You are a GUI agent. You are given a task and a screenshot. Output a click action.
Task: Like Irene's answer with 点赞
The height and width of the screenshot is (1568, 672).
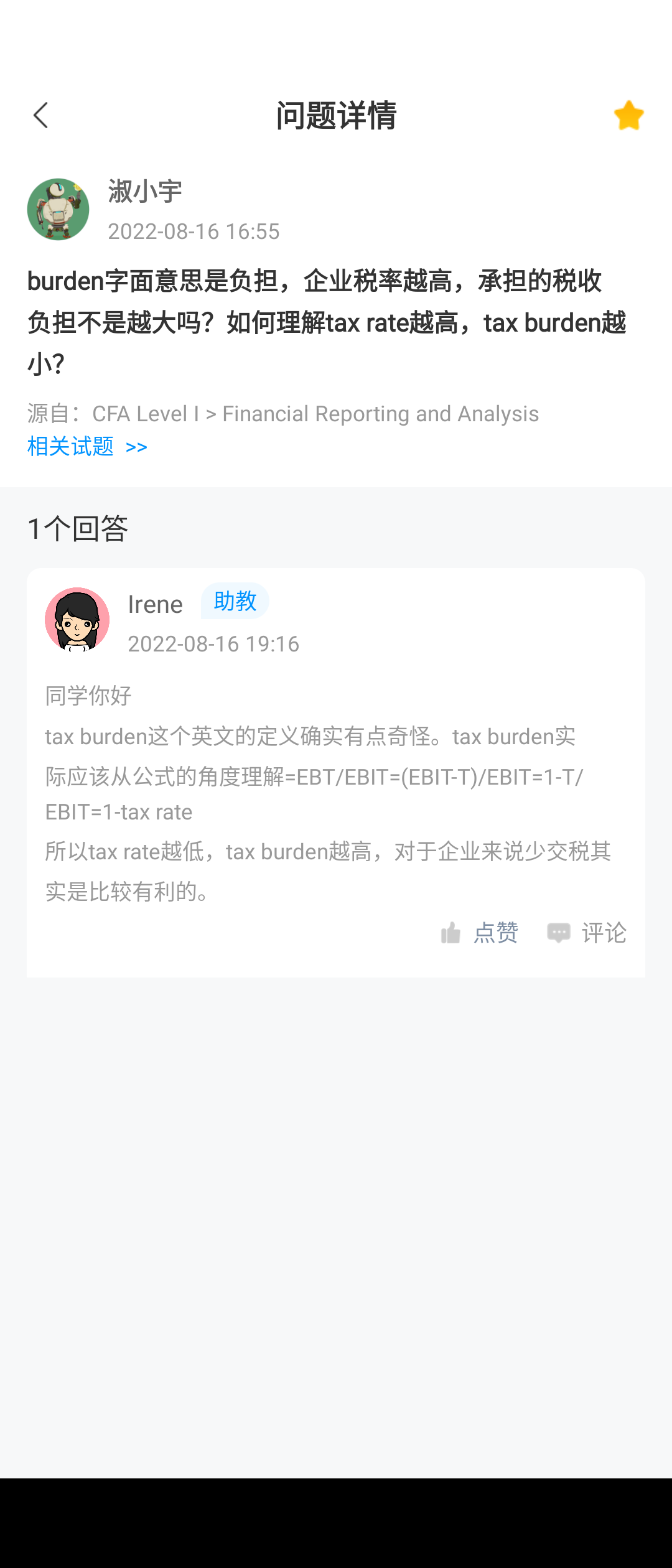479,933
